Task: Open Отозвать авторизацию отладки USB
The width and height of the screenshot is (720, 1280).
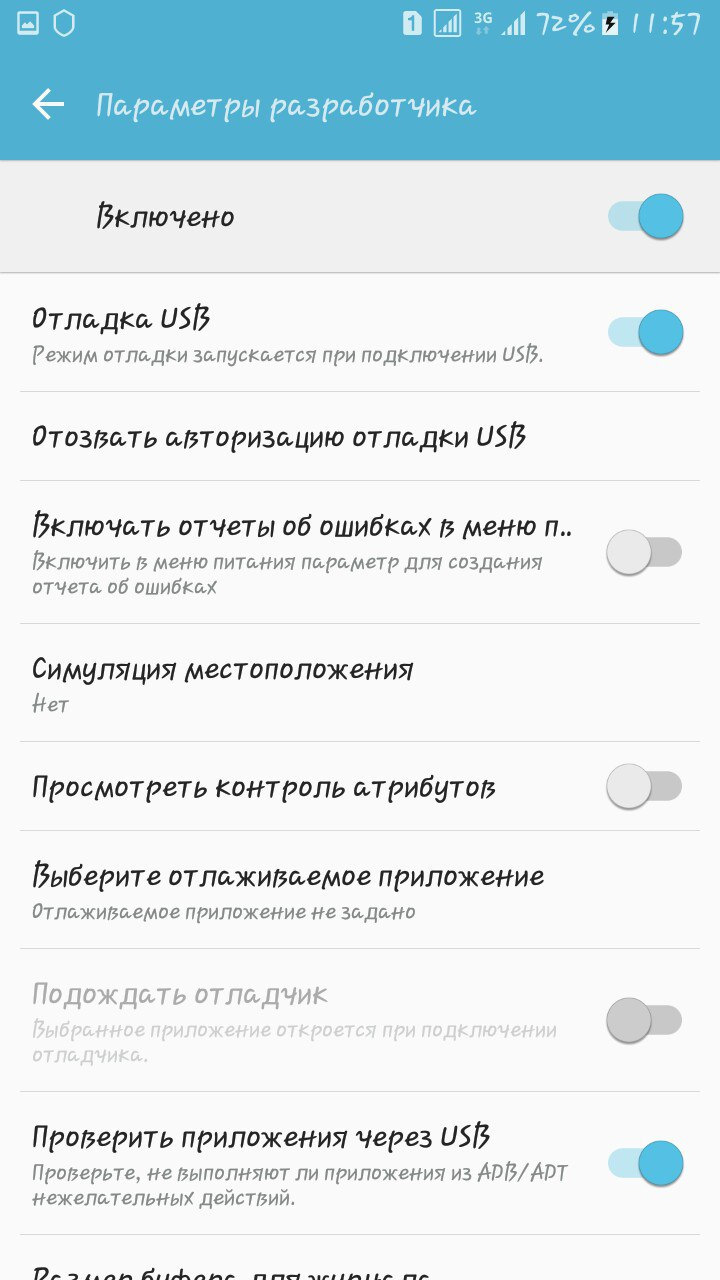Action: point(280,437)
